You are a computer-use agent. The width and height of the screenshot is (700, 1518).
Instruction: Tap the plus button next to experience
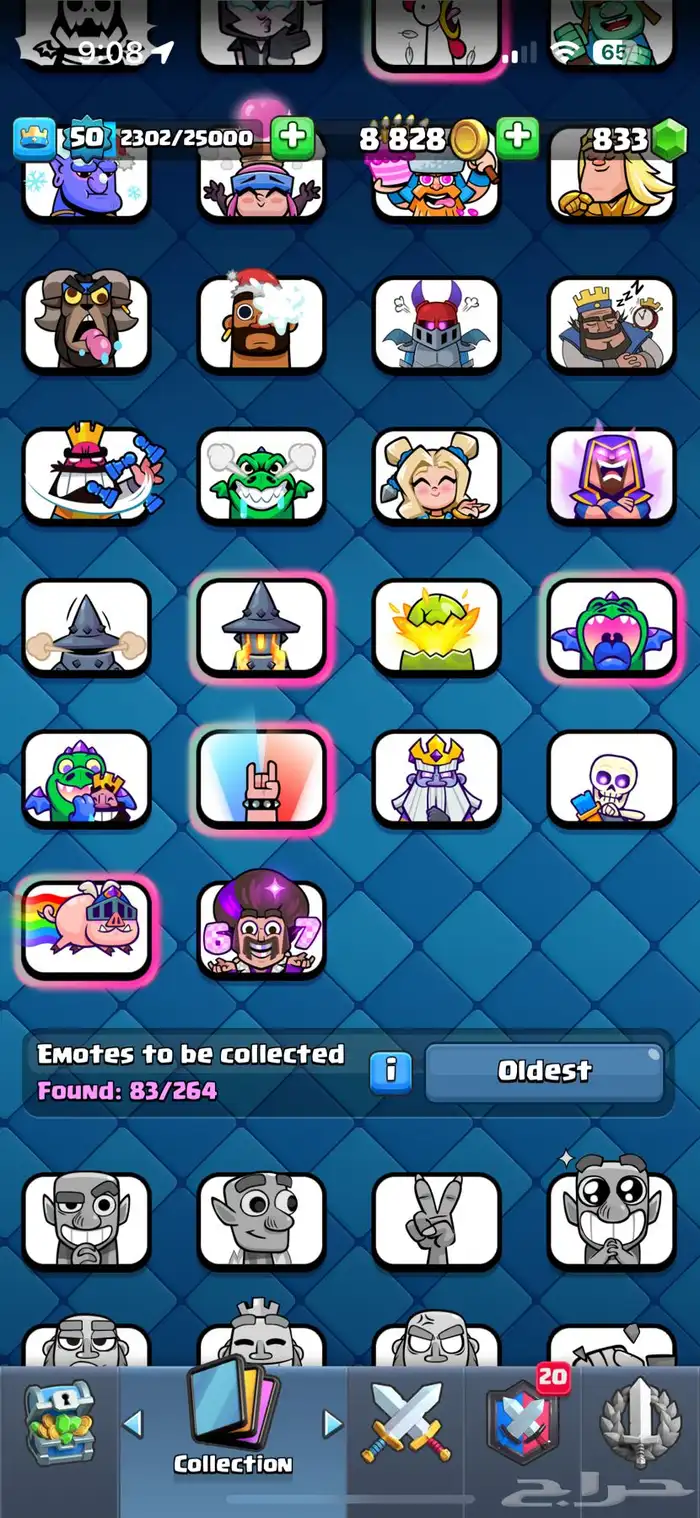tap(293, 138)
